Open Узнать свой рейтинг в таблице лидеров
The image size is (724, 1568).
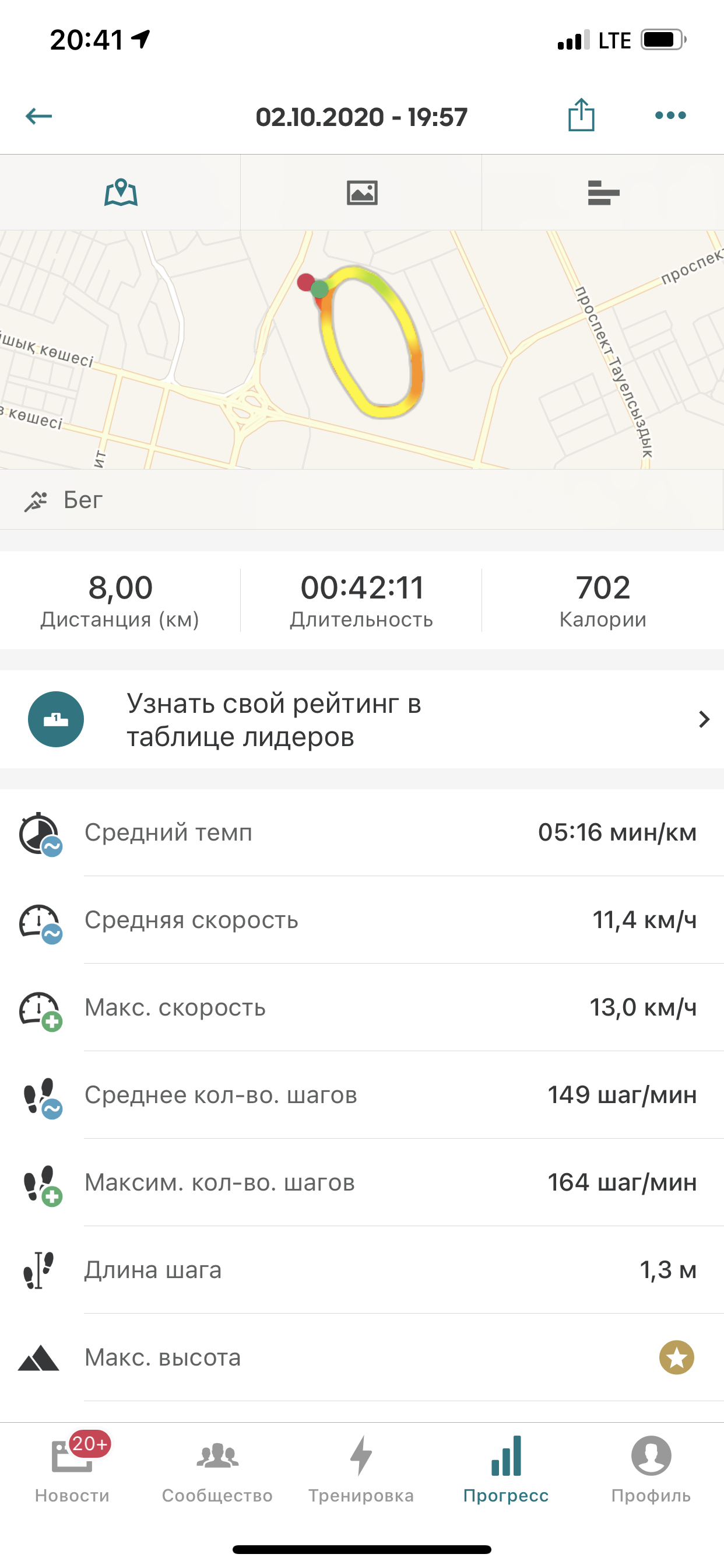(x=362, y=719)
